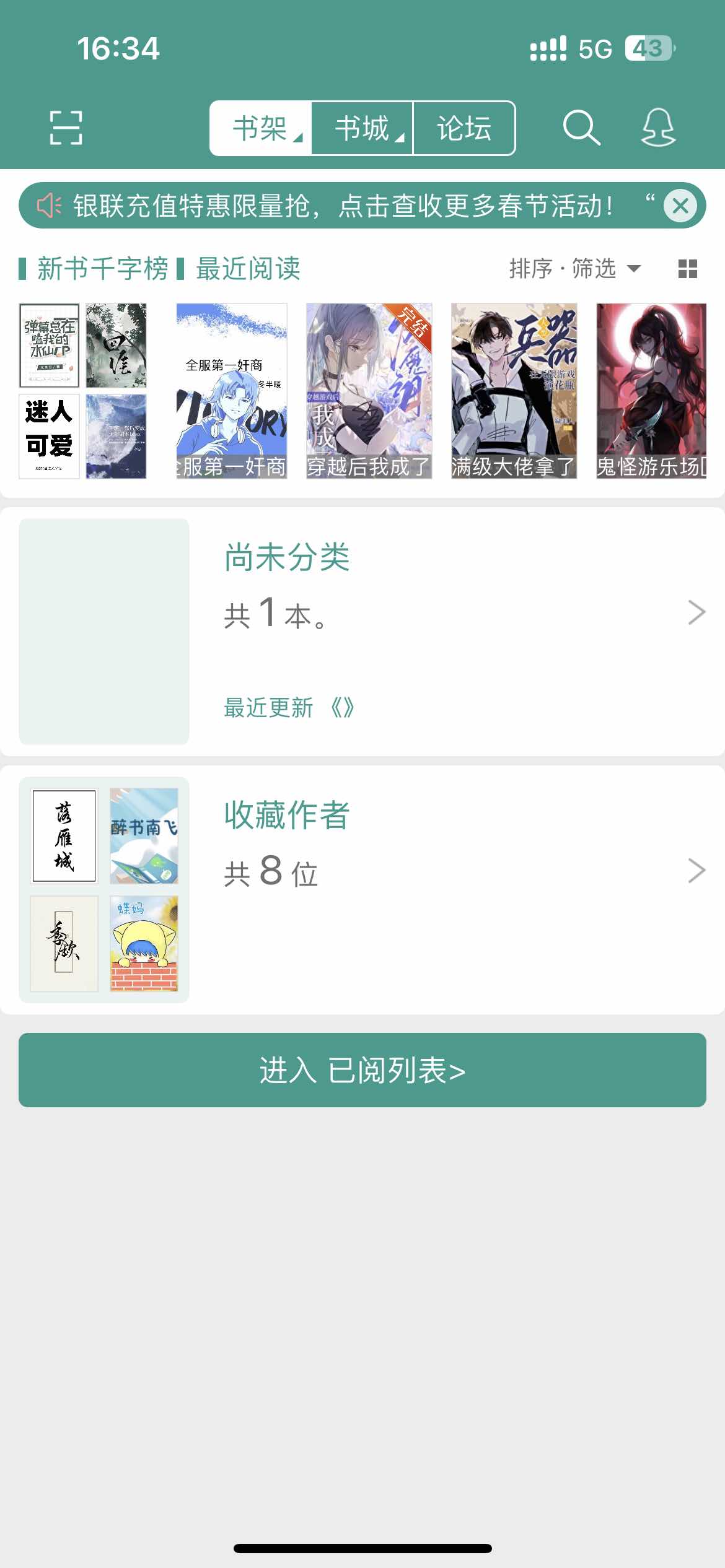
Task: Open the book 穿越后我成了
Action: coord(369,391)
